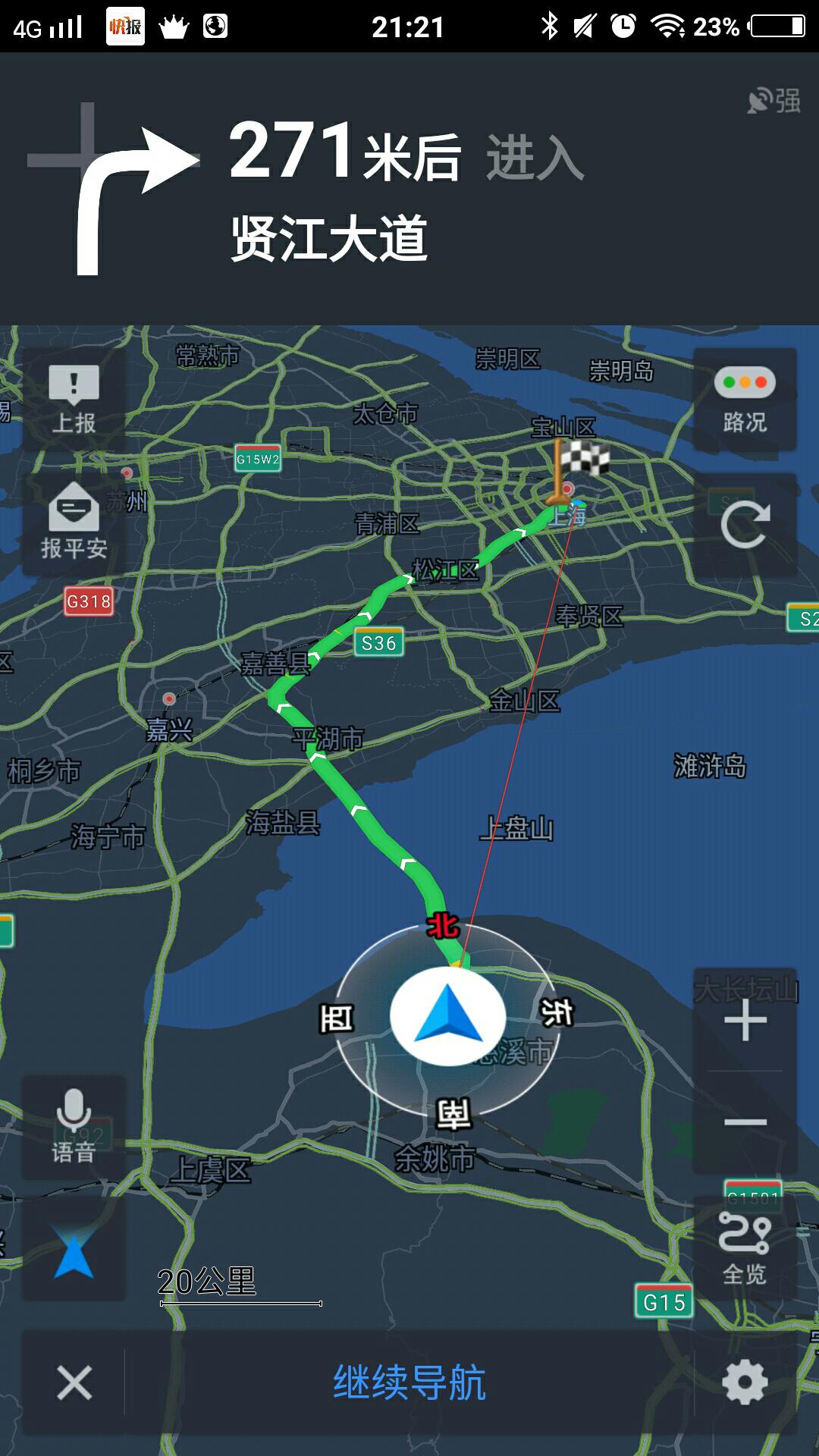Open navigation settings gear
This screenshot has width=819, height=1456.
[x=745, y=1382]
